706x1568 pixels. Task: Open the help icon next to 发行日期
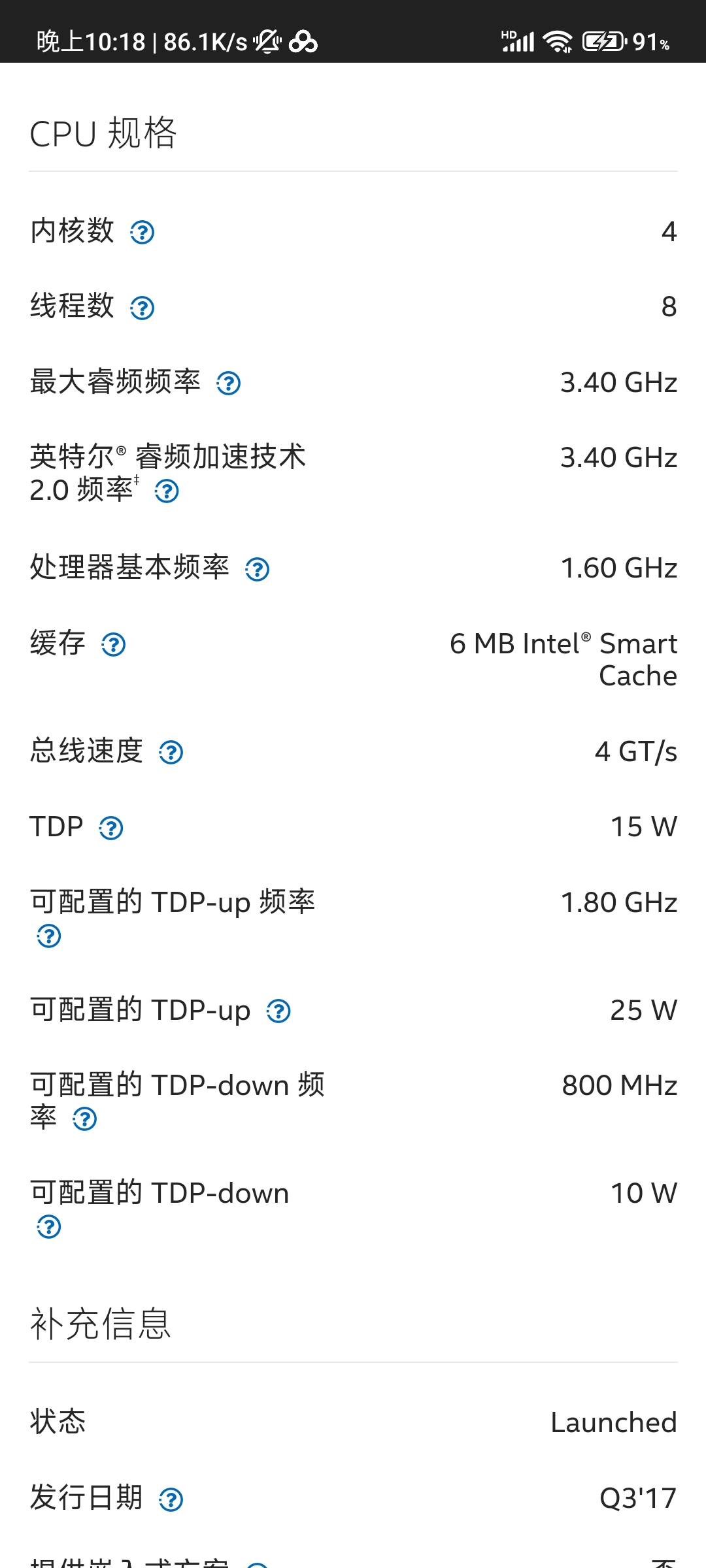(171, 1500)
